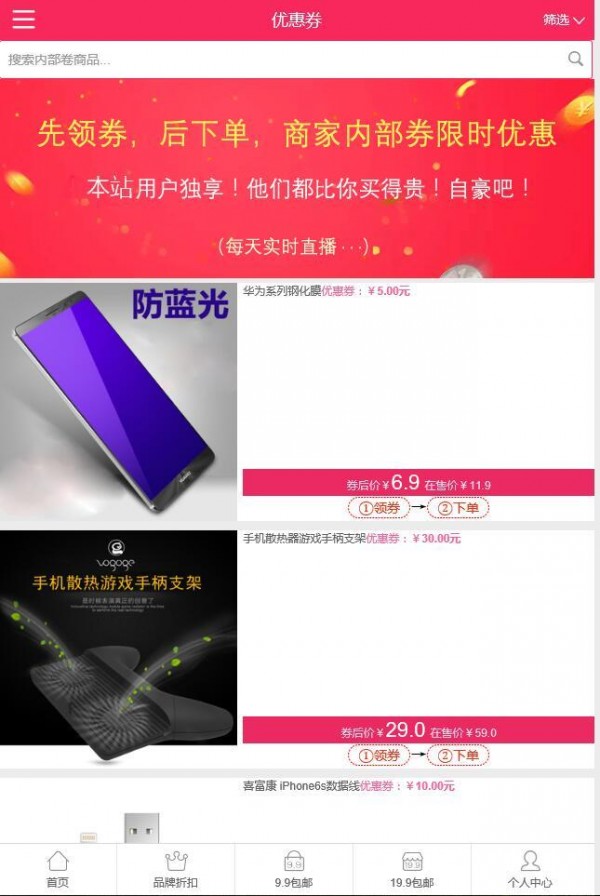This screenshot has height=896, width=600.
Task: Tap the magnifier search icon
Action: coord(575,59)
